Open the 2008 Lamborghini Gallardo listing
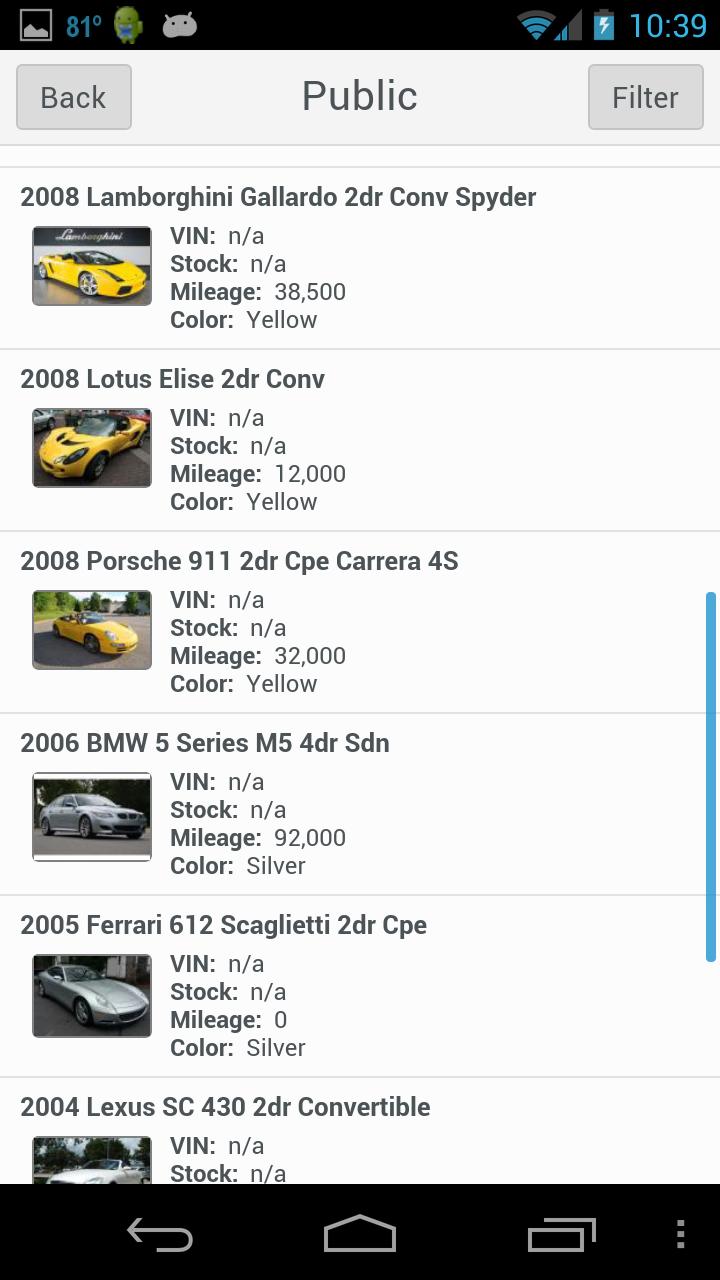This screenshot has width=720, height=1280. click(x=278, y=197)
